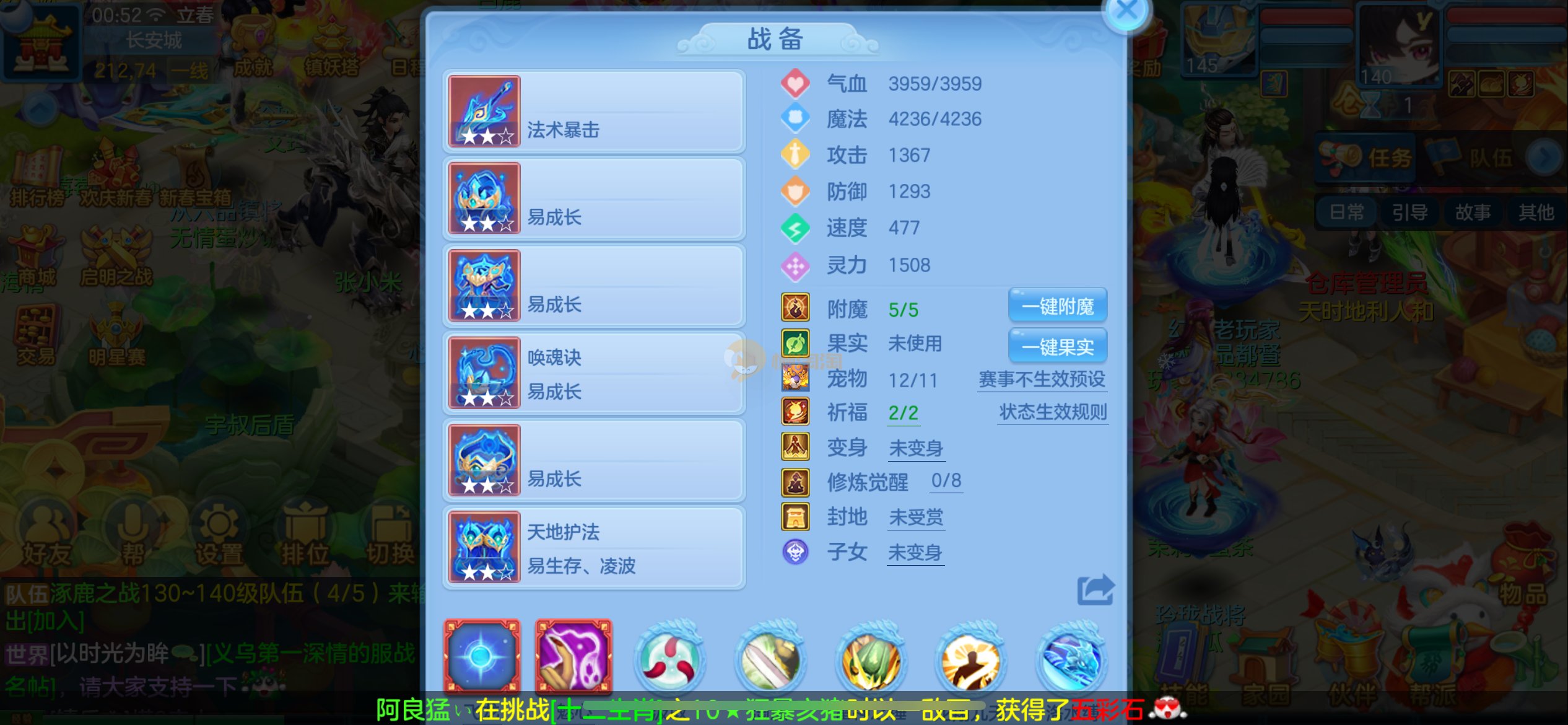The height and width of the screenshot is (725, 1568).
Task: Tap the 祈福 2/2 value
Action: (x=903, y=413)
